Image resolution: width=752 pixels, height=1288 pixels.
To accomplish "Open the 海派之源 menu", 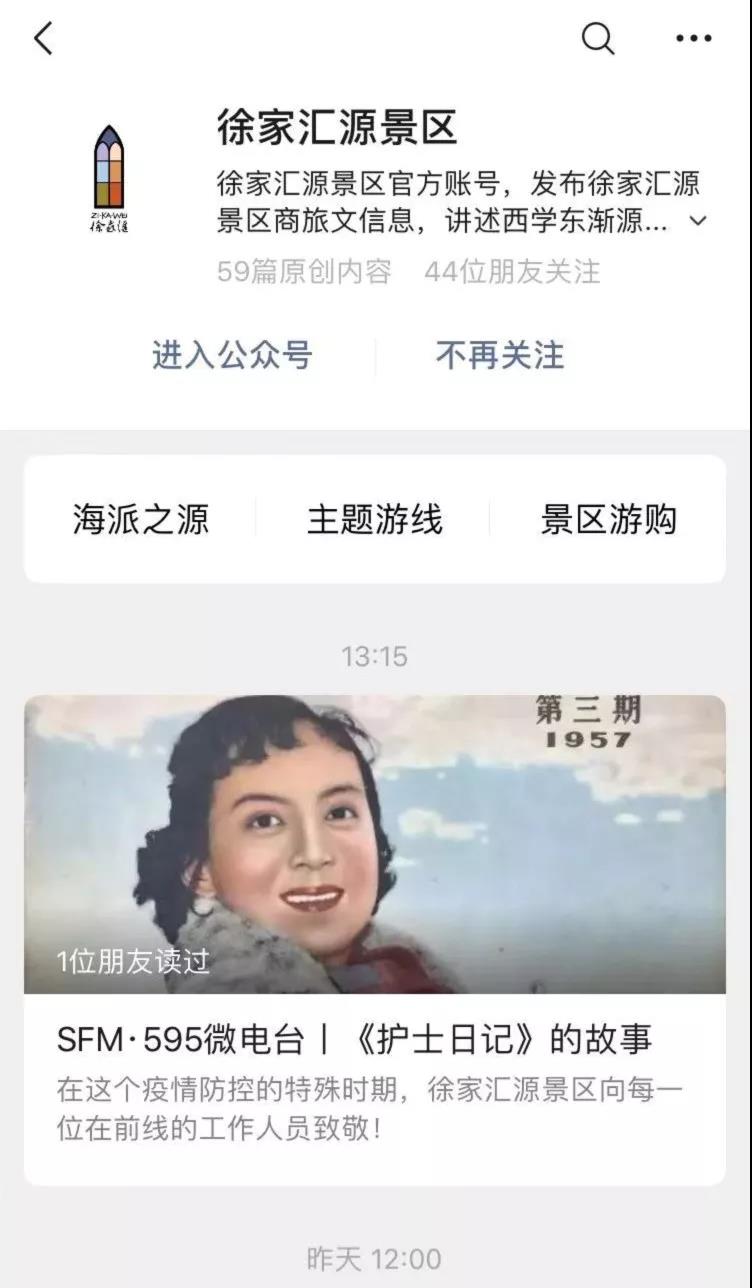I will point(140,519).
